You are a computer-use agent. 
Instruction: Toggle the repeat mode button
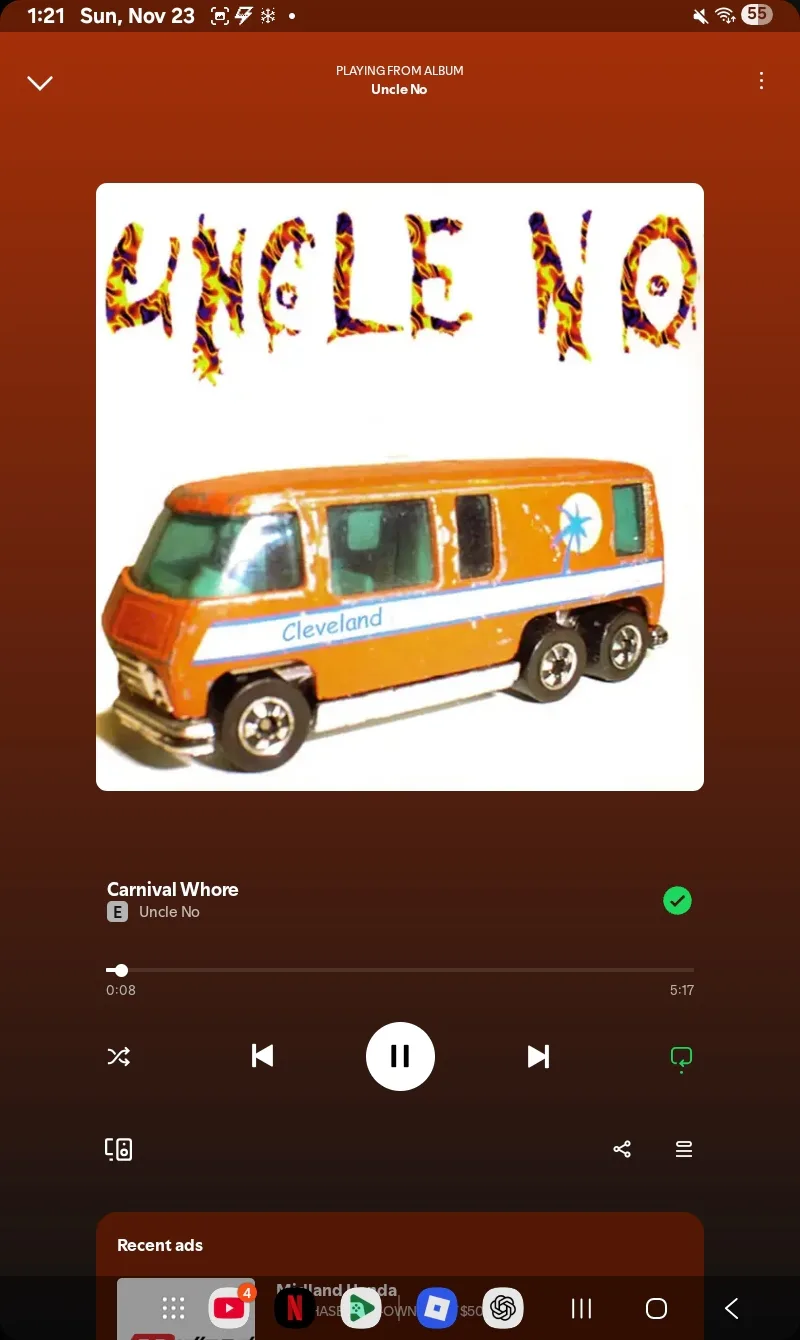click(x=682, y=1058)
